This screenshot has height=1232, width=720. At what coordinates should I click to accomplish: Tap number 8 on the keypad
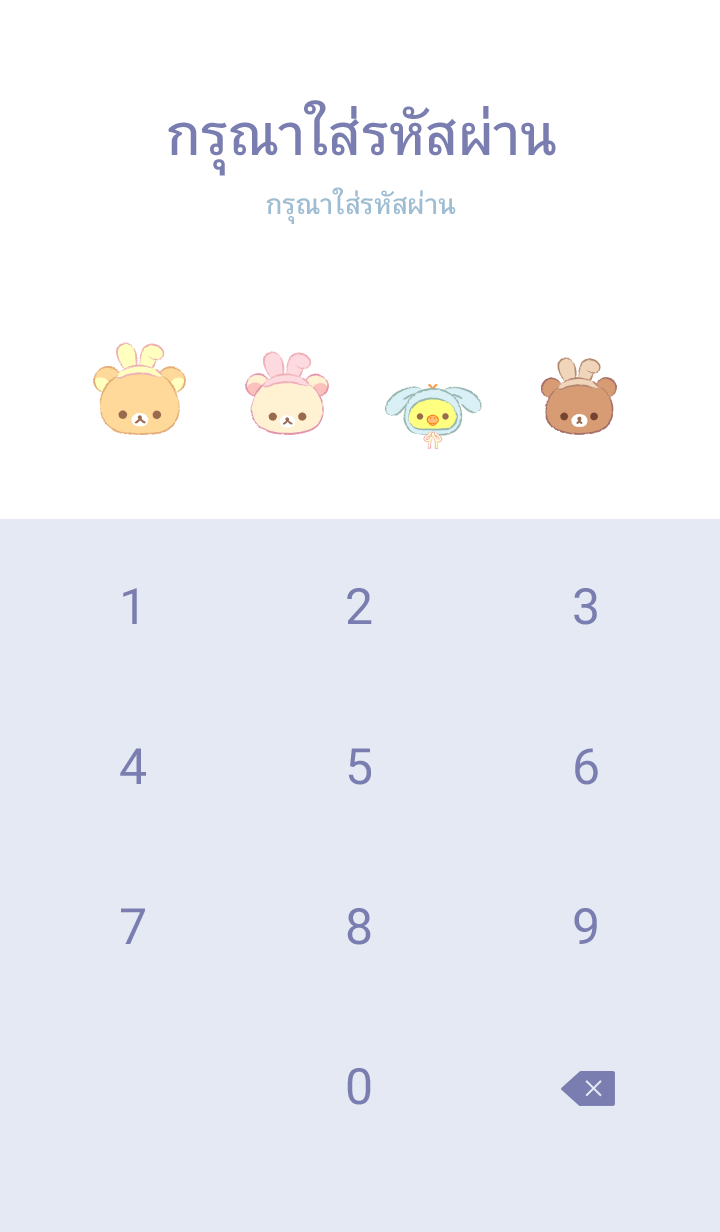tap(359, 927)
